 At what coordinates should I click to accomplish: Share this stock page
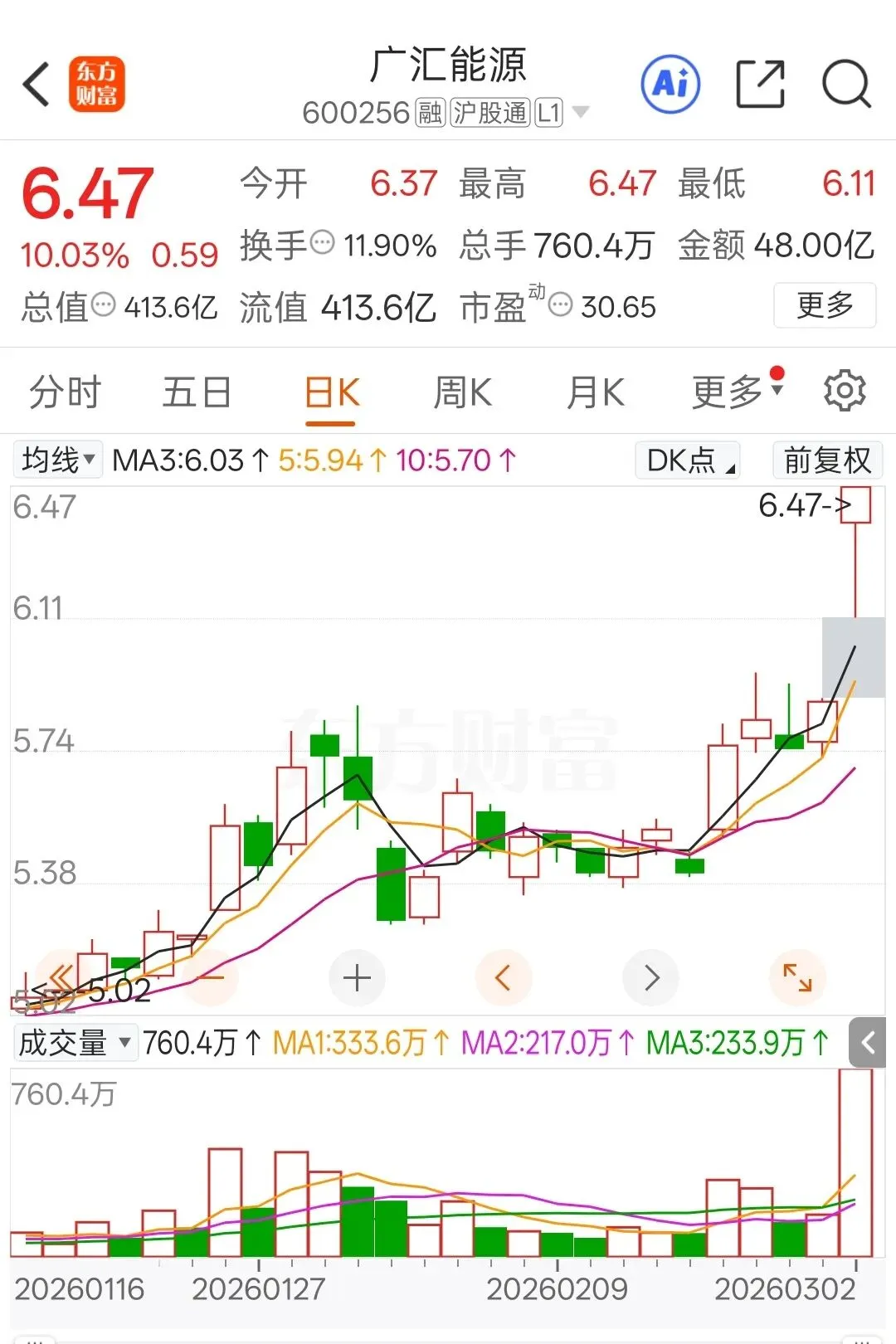760,85
